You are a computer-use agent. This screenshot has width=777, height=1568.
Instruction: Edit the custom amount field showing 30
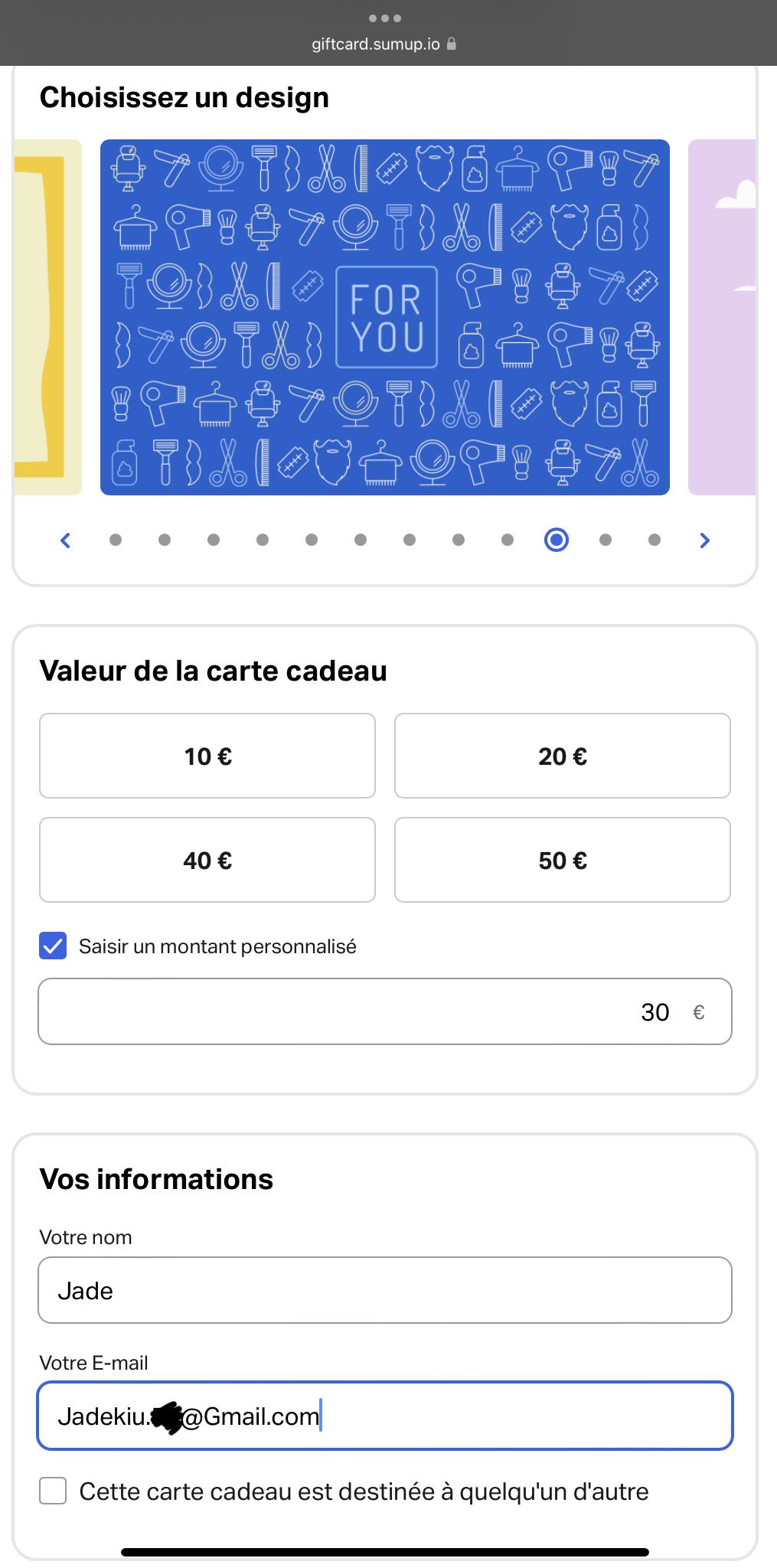(x=384, y=1011)
